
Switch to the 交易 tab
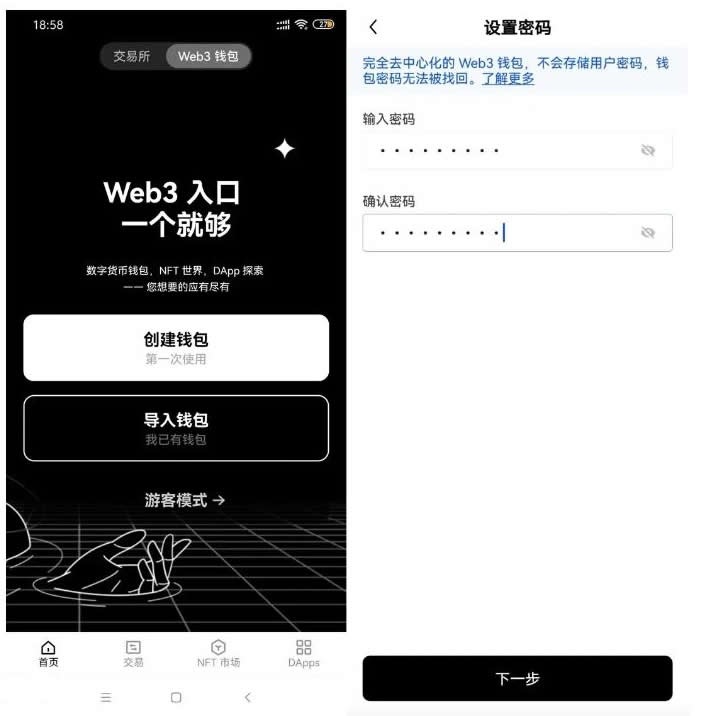pyautogui.click(x=133, y=654)
